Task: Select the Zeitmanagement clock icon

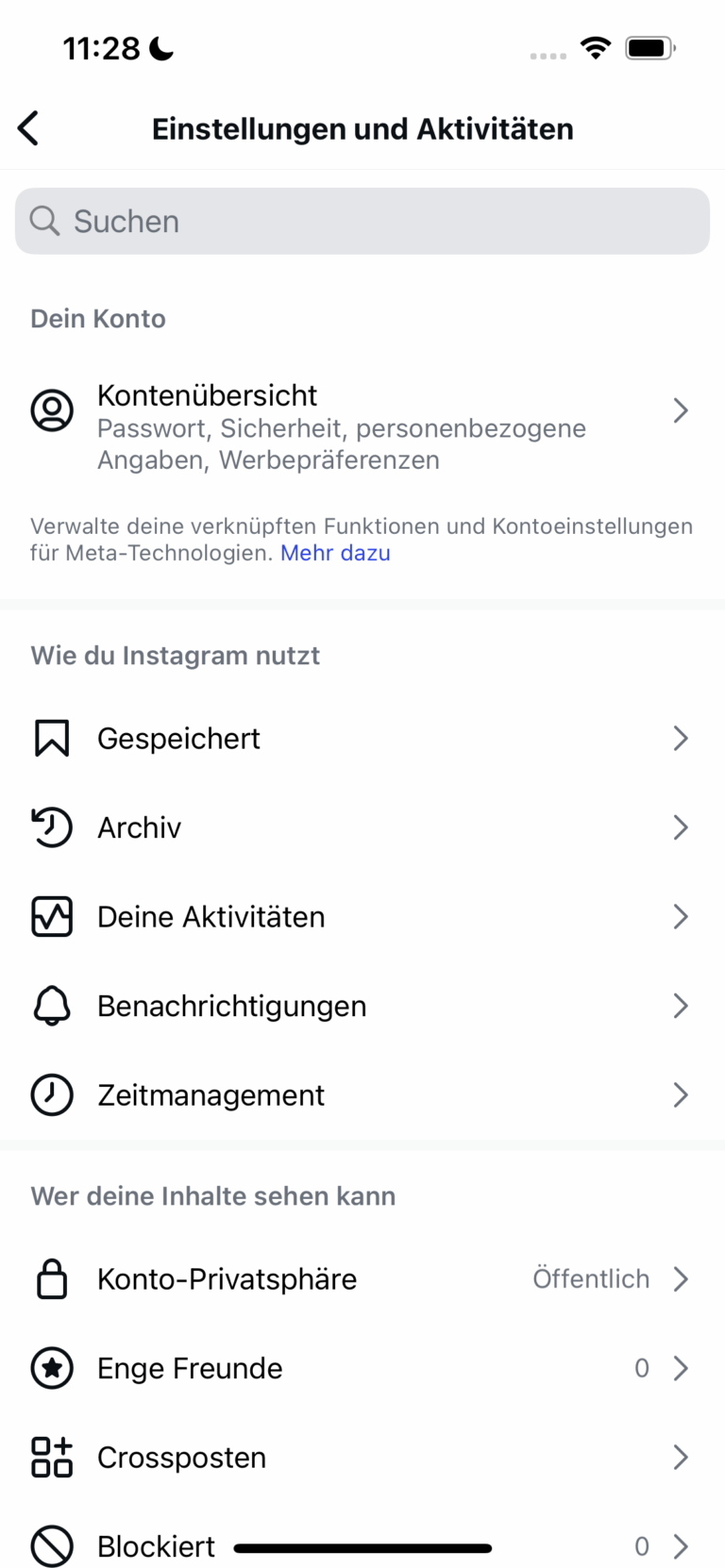Action: [52, 1094]
